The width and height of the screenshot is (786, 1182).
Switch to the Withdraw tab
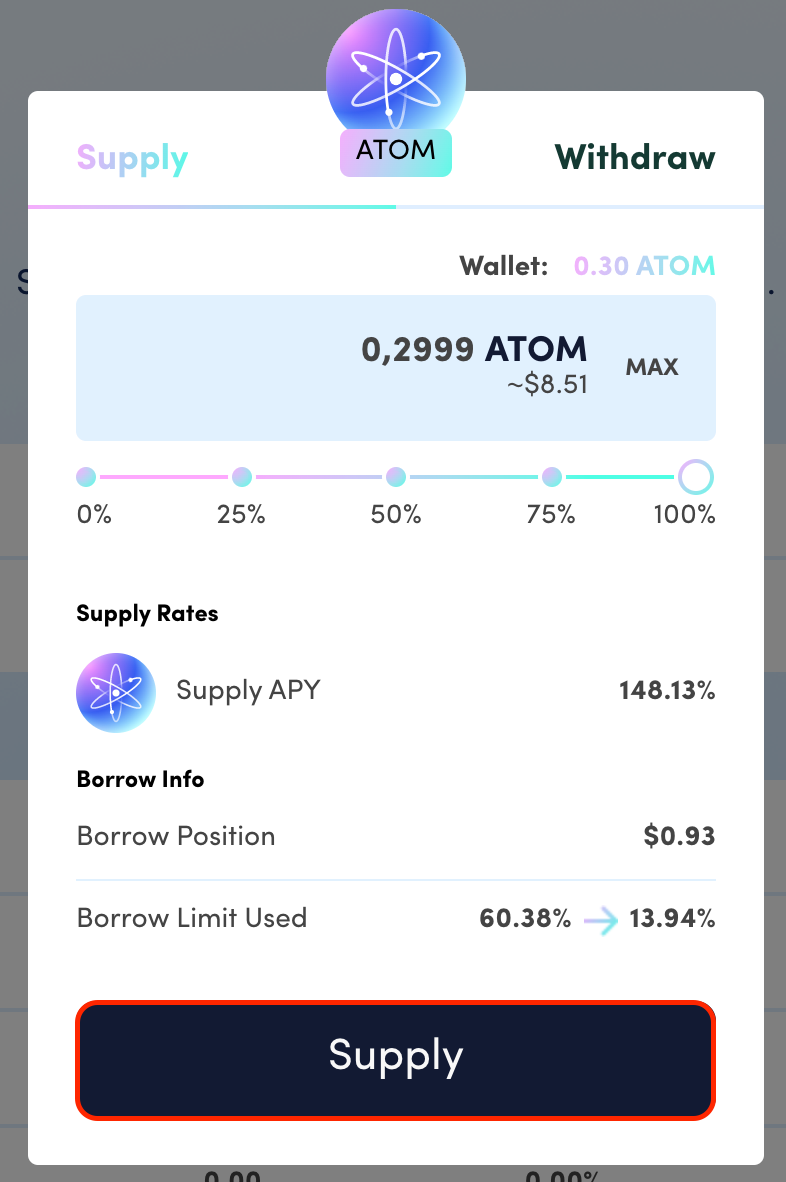click(x=635, y=158)
